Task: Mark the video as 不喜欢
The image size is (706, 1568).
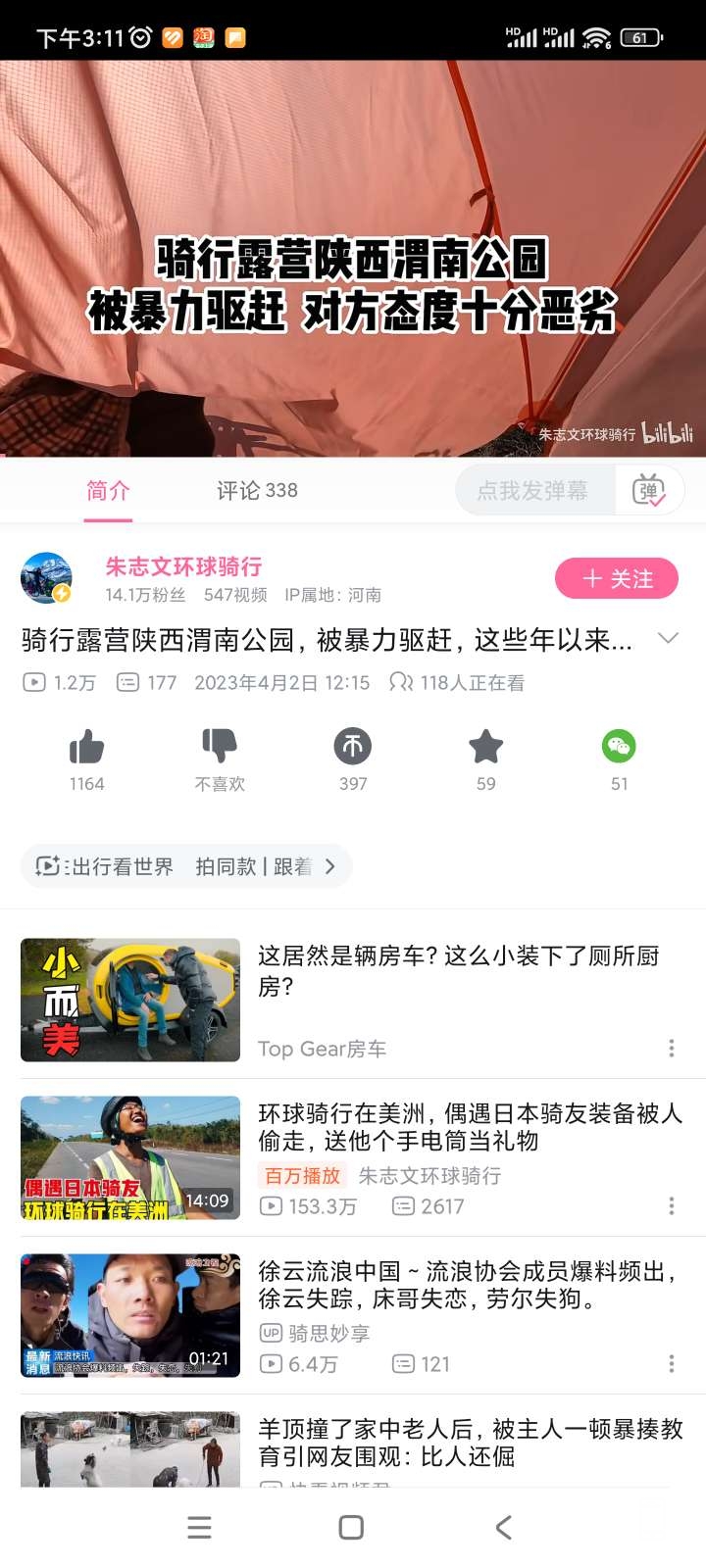Action: (220, 748)
